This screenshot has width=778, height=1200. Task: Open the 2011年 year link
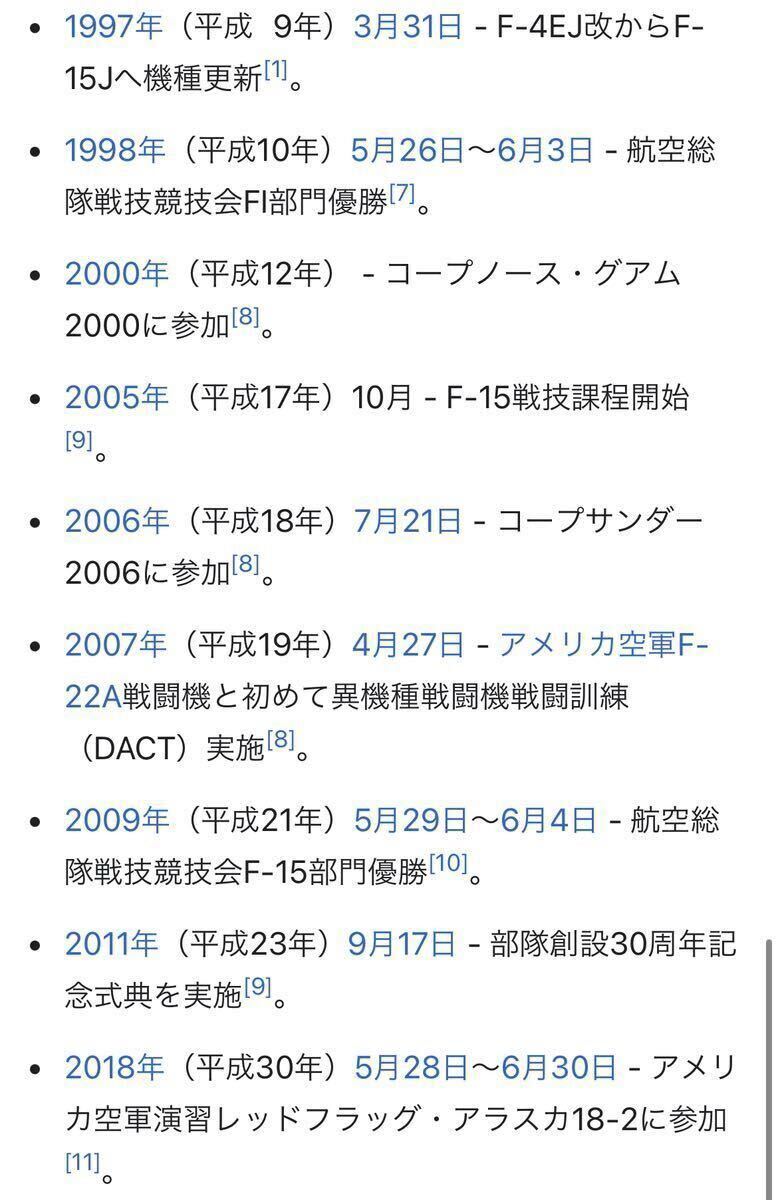[x=112, y=944]
